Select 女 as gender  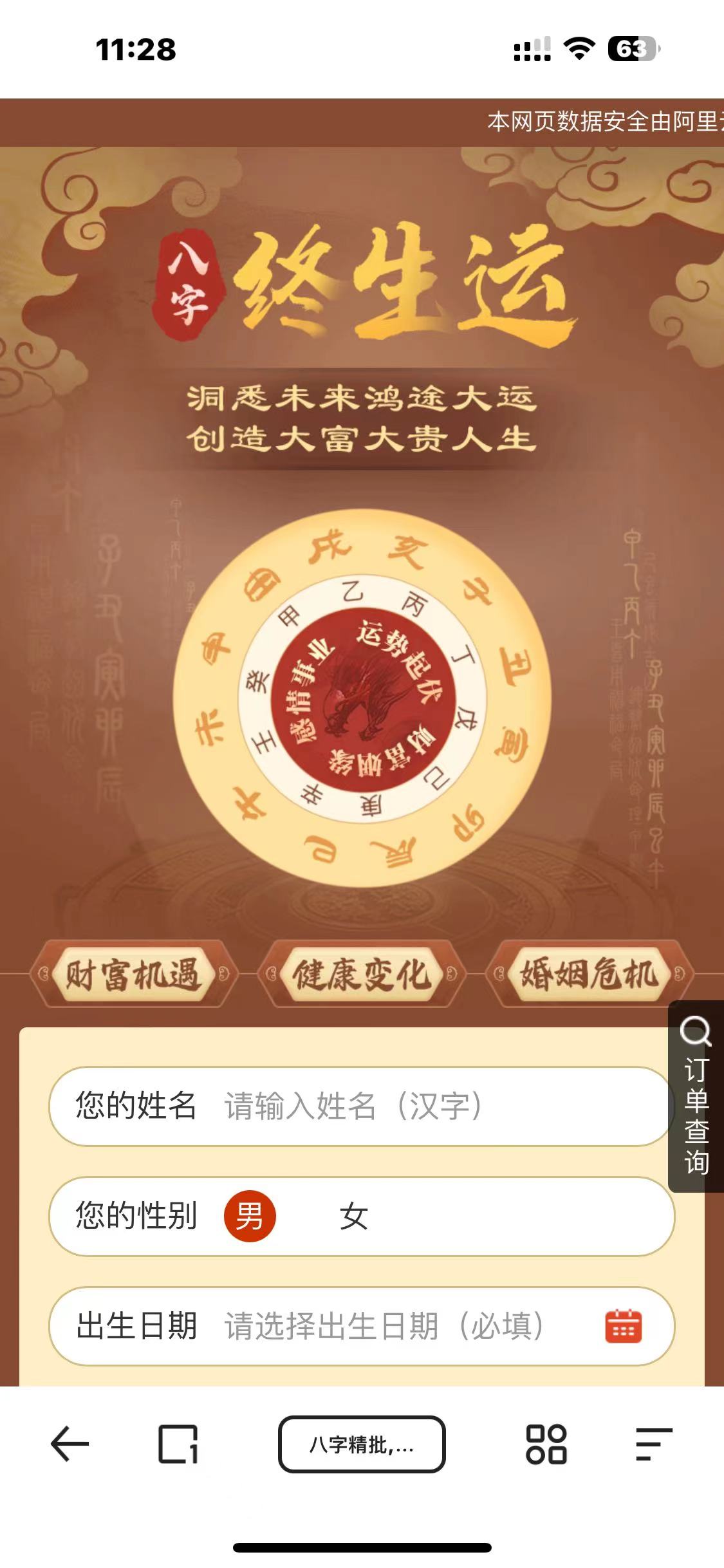353,1217
